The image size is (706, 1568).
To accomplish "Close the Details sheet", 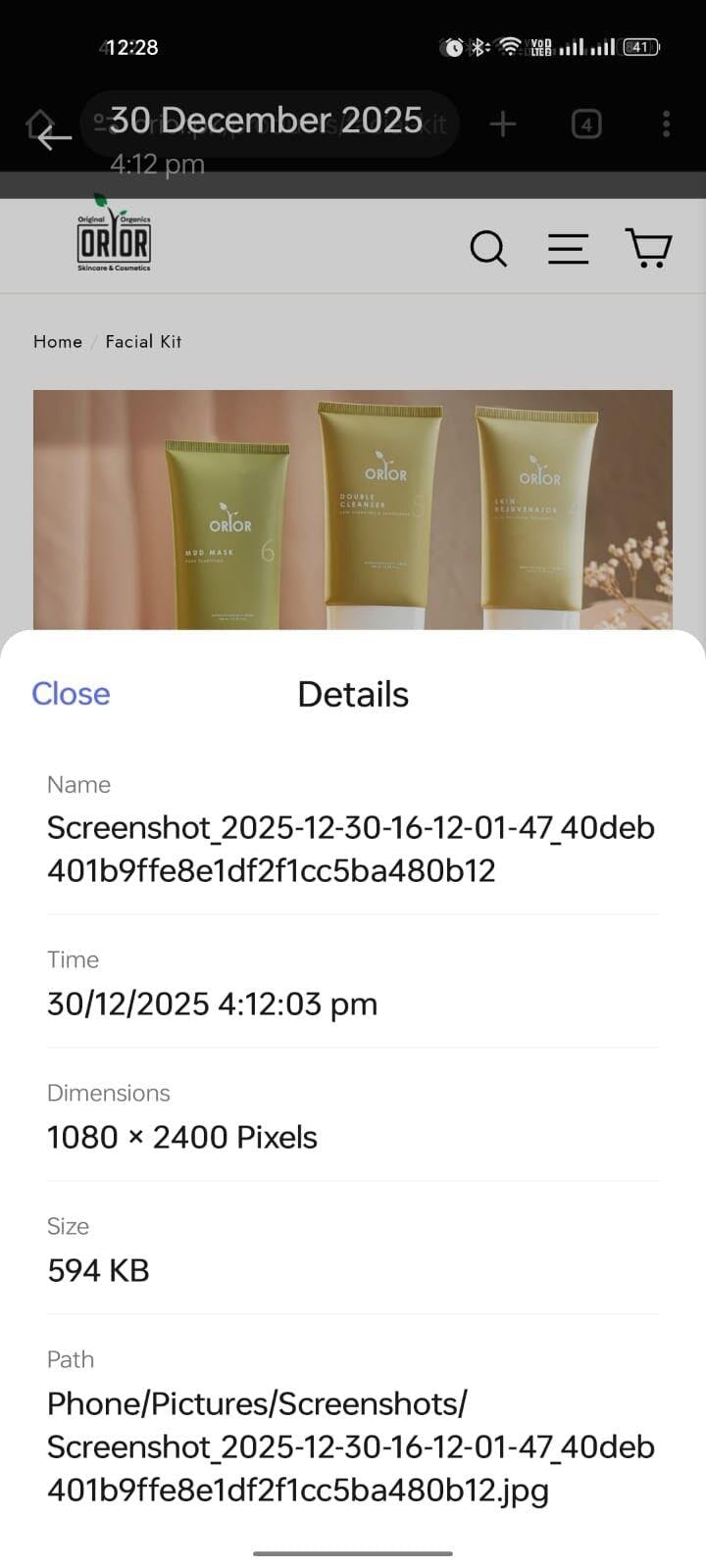I will [71, 694].
